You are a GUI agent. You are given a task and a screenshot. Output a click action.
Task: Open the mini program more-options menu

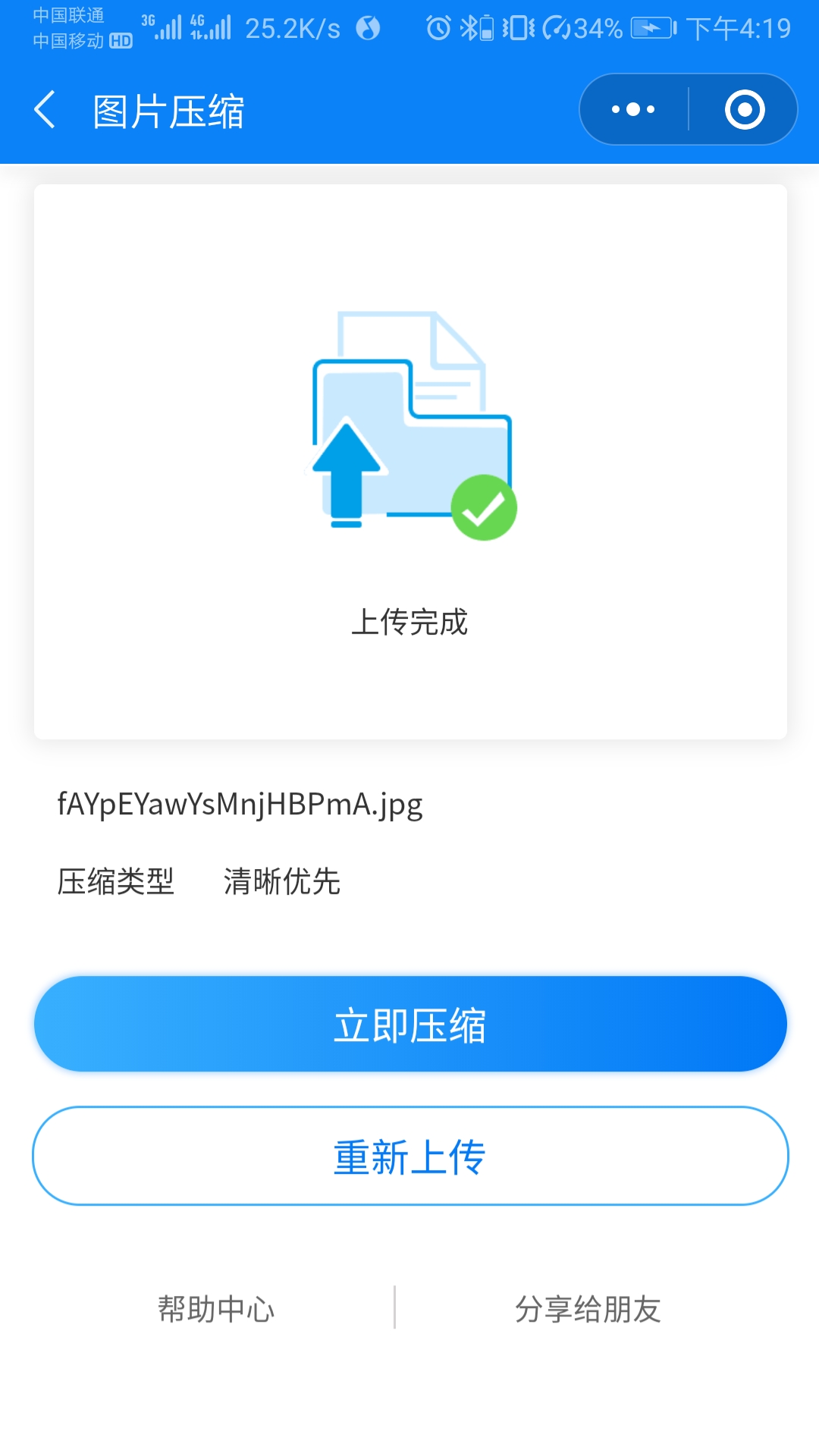point(633,110)
